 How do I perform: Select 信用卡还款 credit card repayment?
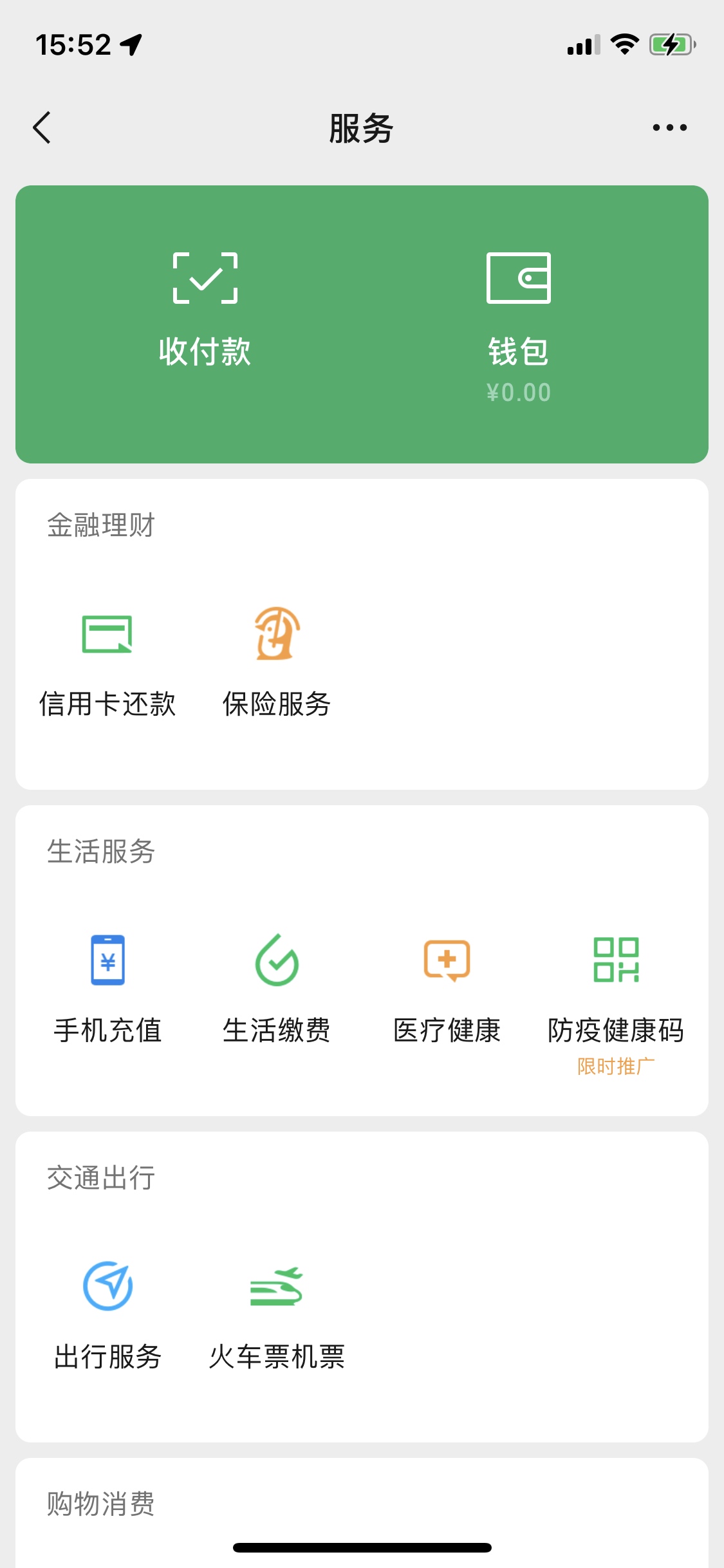[107, 664]
